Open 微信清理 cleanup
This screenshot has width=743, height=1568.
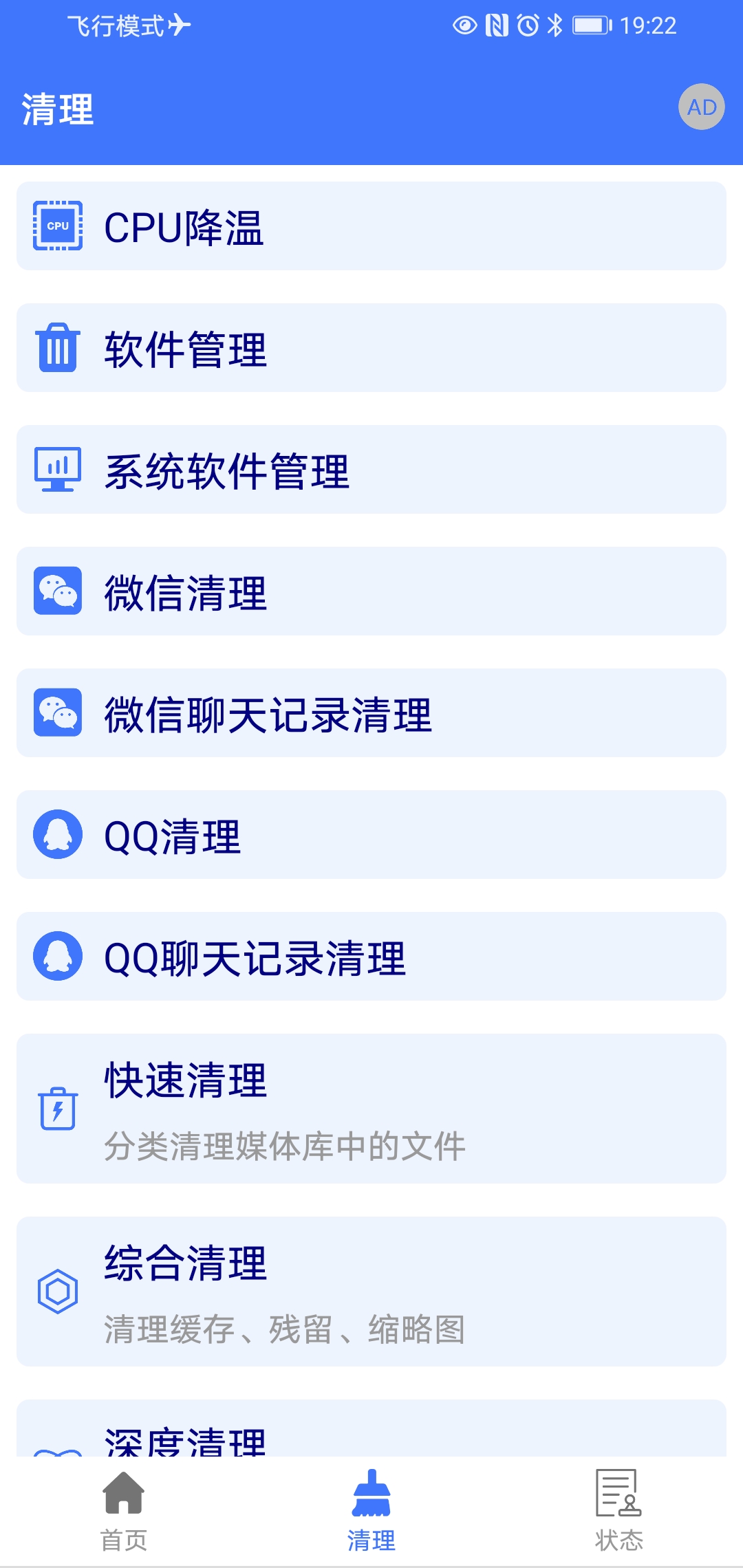pos(371,591)
